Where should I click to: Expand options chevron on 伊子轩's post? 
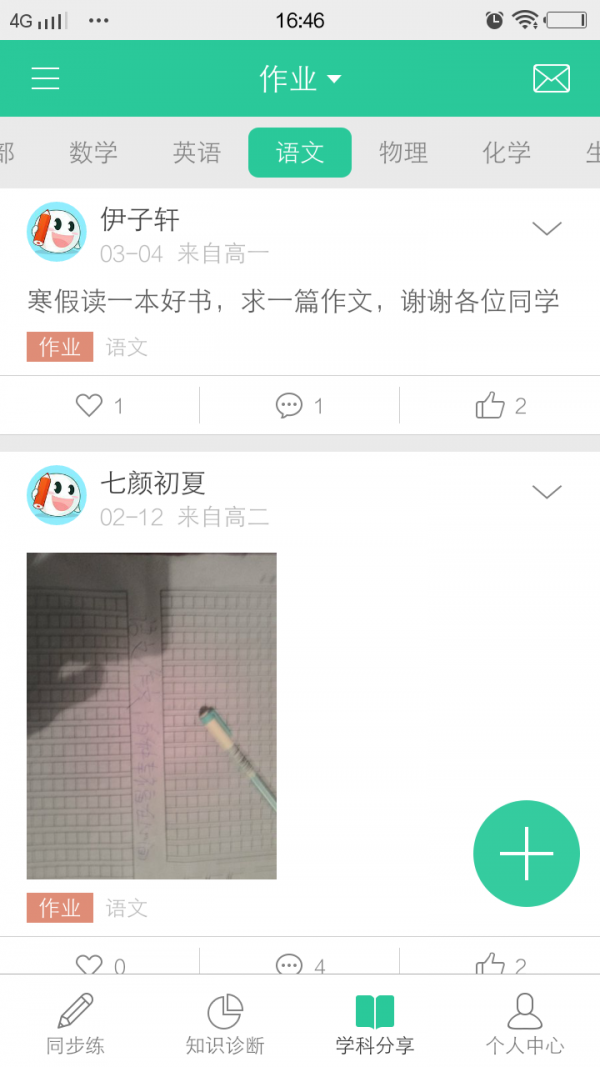pos(547,229)
